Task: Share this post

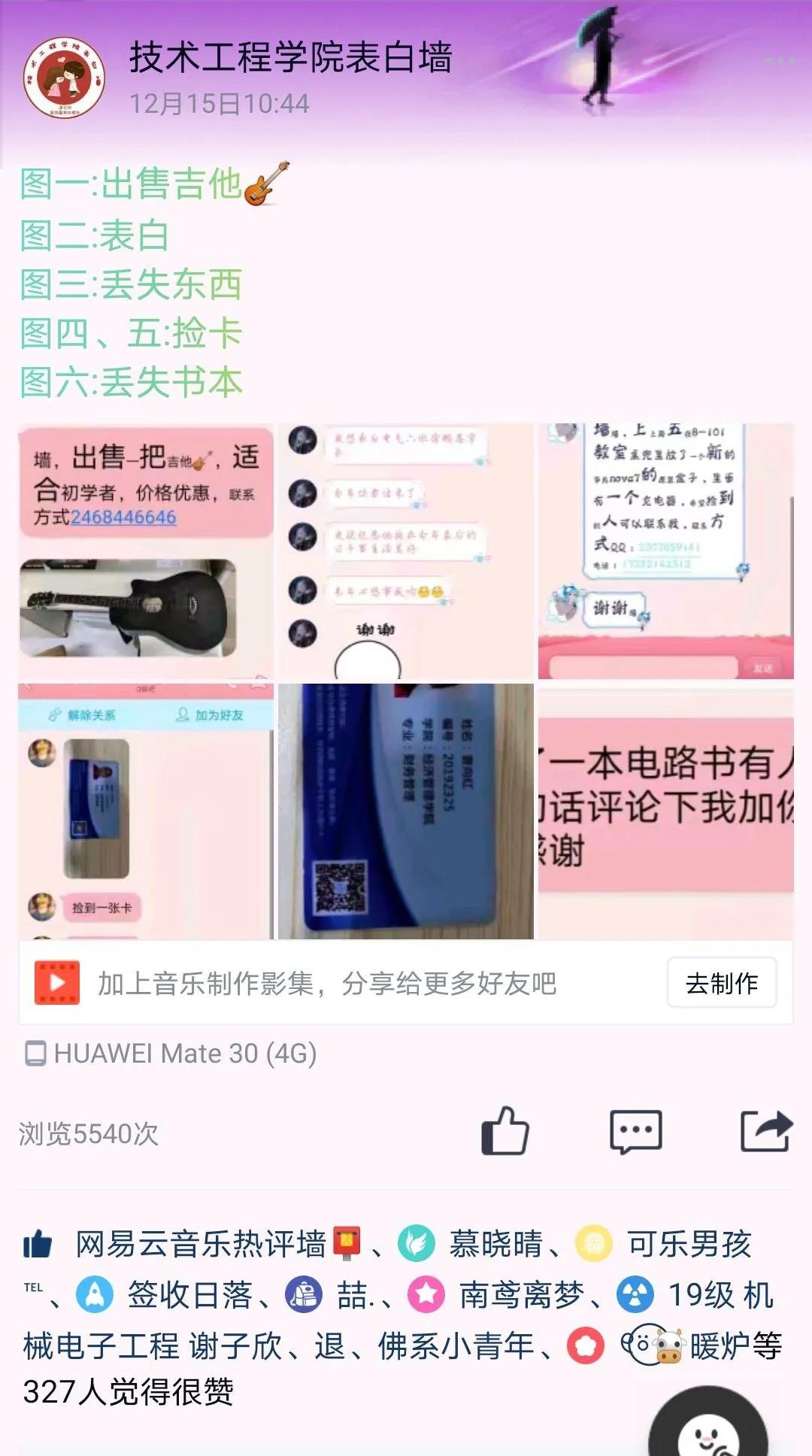Action: click(x=765, y=1131)
